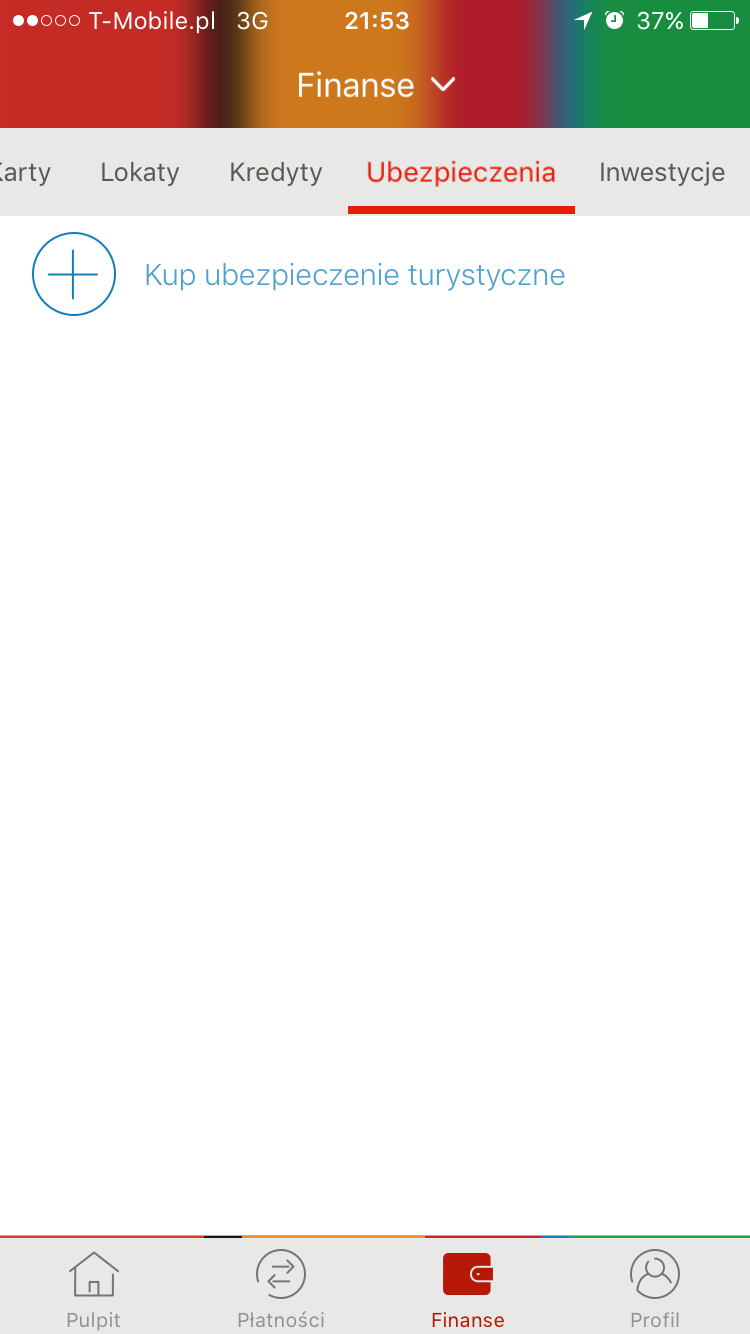Open Pulpit in bottom navigation
Screen dimensions: 750x1334
coord(93,1289)
